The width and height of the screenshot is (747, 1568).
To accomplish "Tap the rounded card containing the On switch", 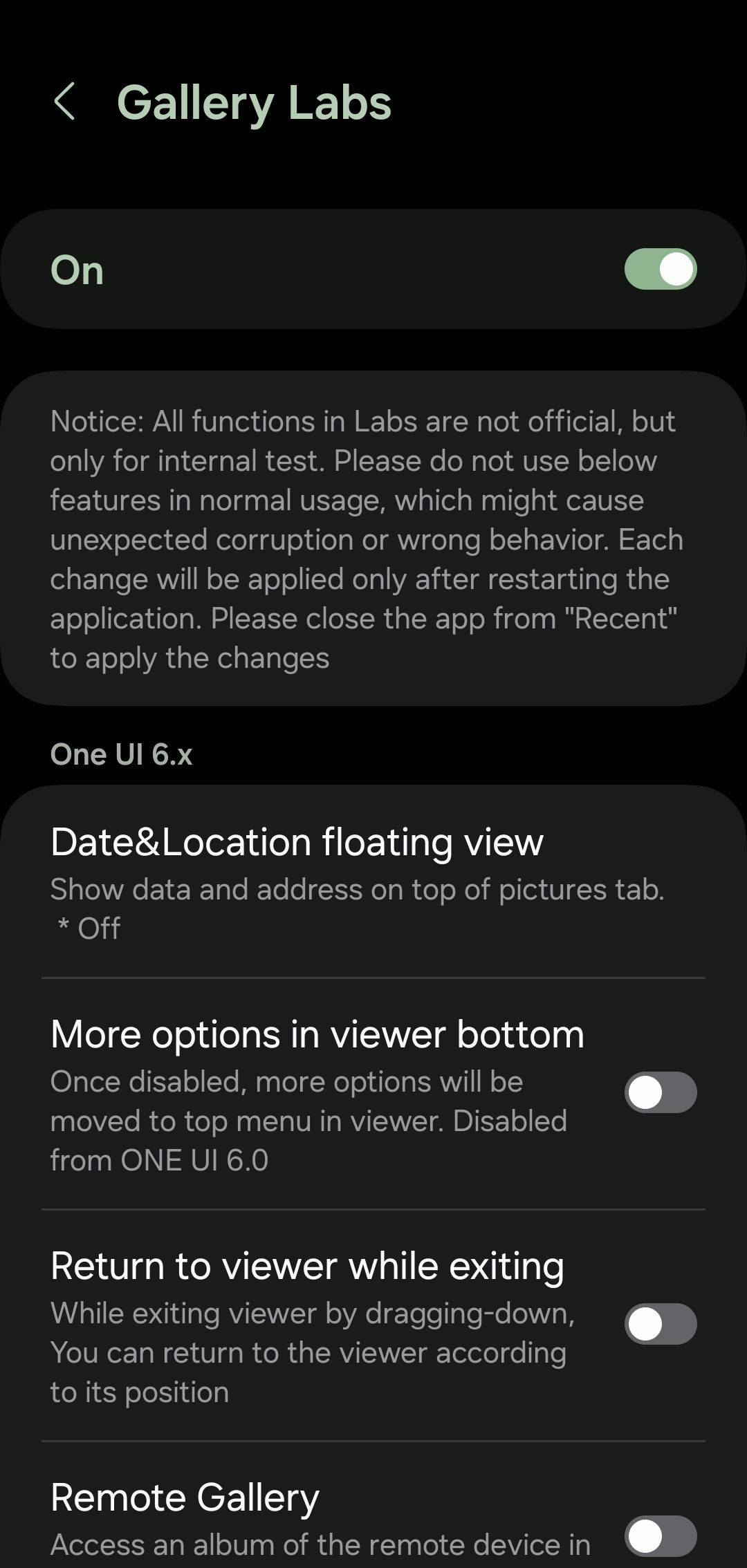I will tap(373, 268).
